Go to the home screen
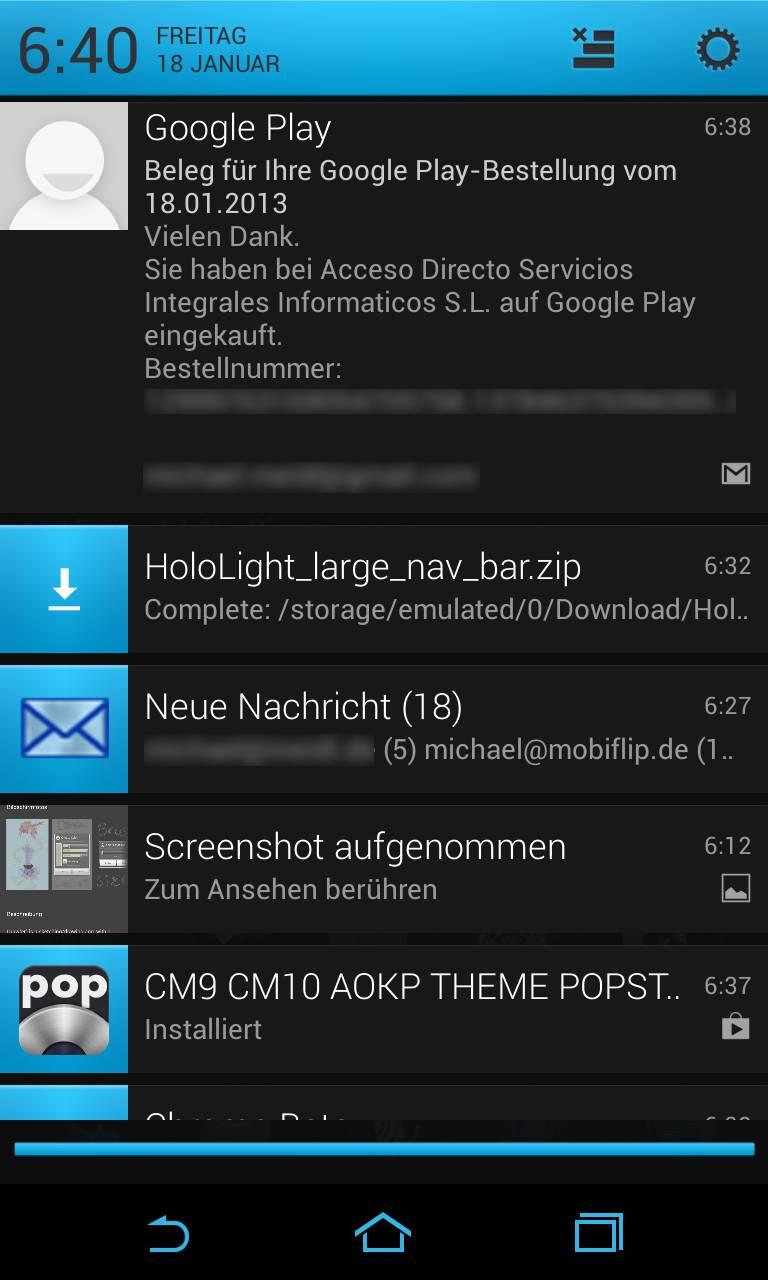The image size is (768, 1280). 383,1232
